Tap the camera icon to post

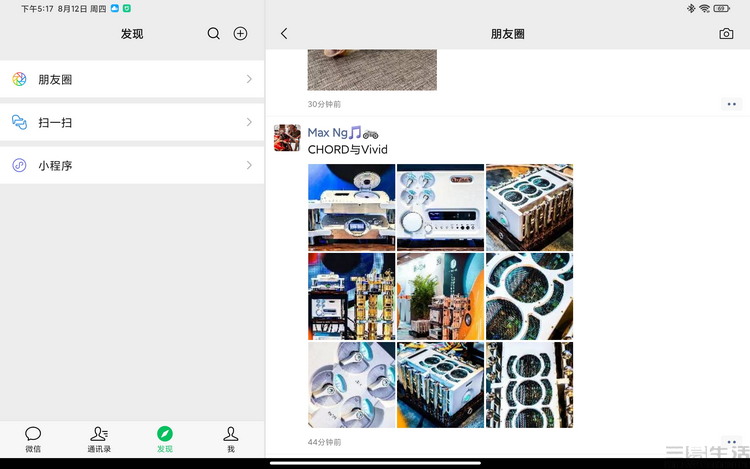[726, 33]
